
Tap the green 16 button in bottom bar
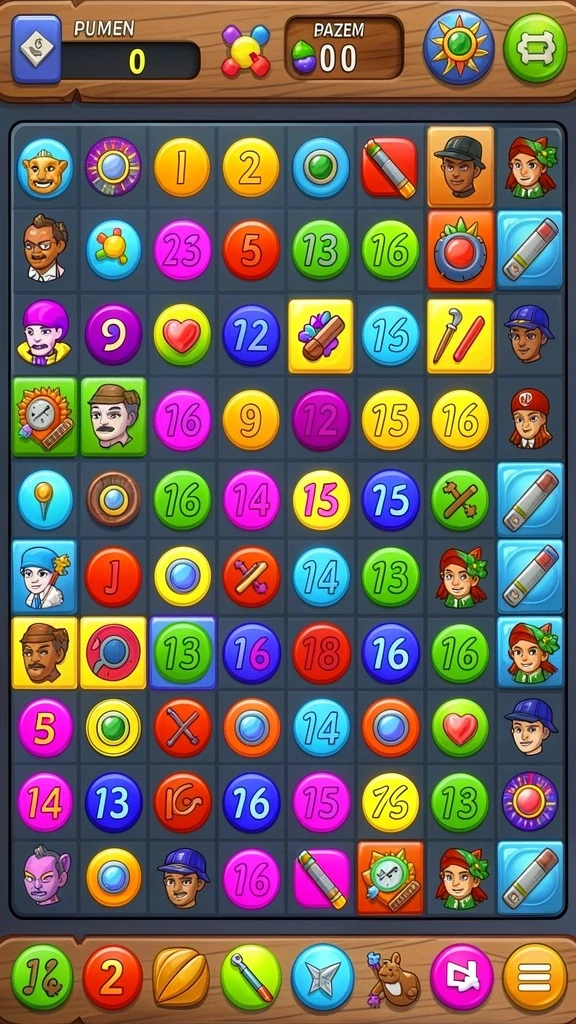click(42, 977)
